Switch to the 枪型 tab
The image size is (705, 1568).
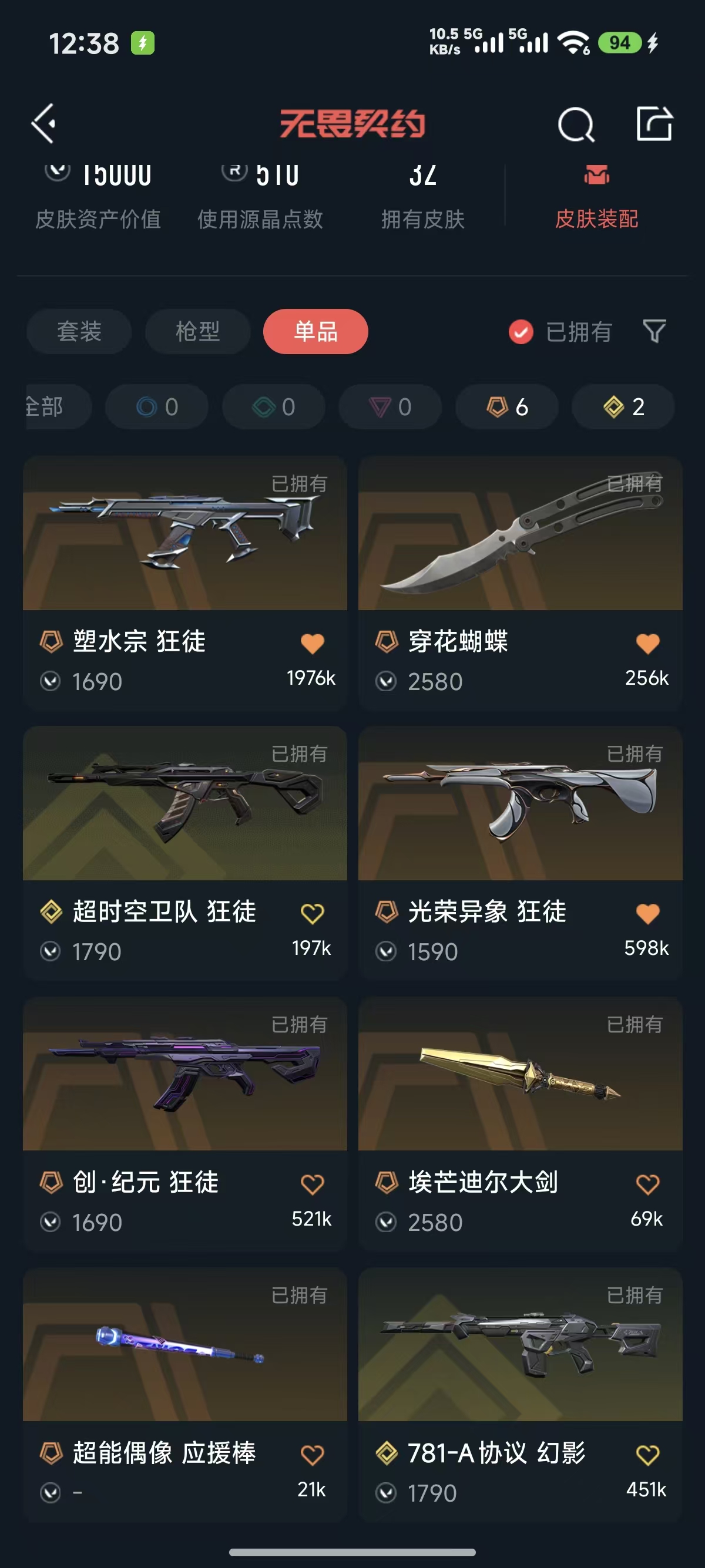[x=198, y=332]
